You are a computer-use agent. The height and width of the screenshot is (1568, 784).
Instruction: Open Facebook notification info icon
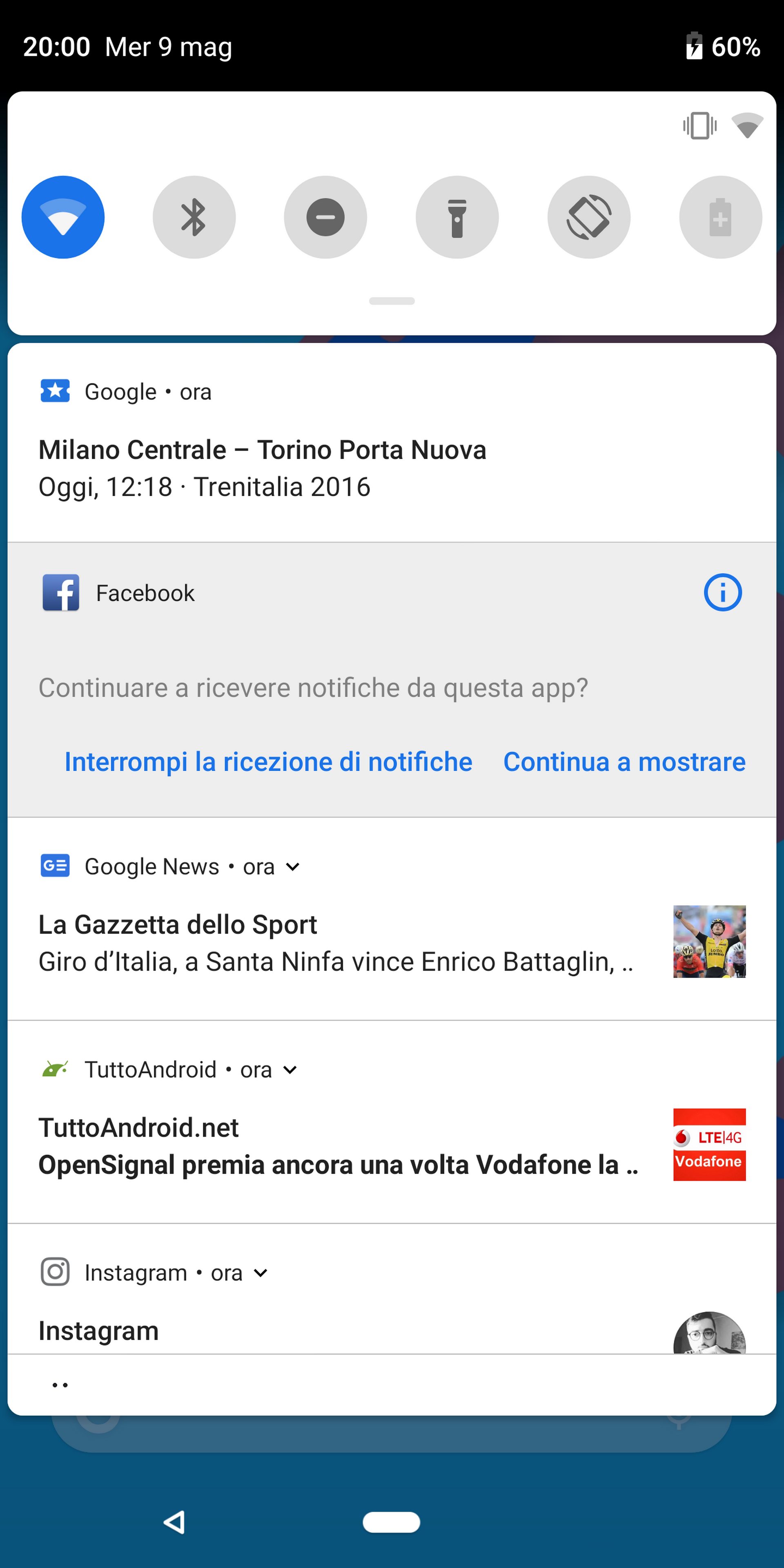[x=722, y=592]
